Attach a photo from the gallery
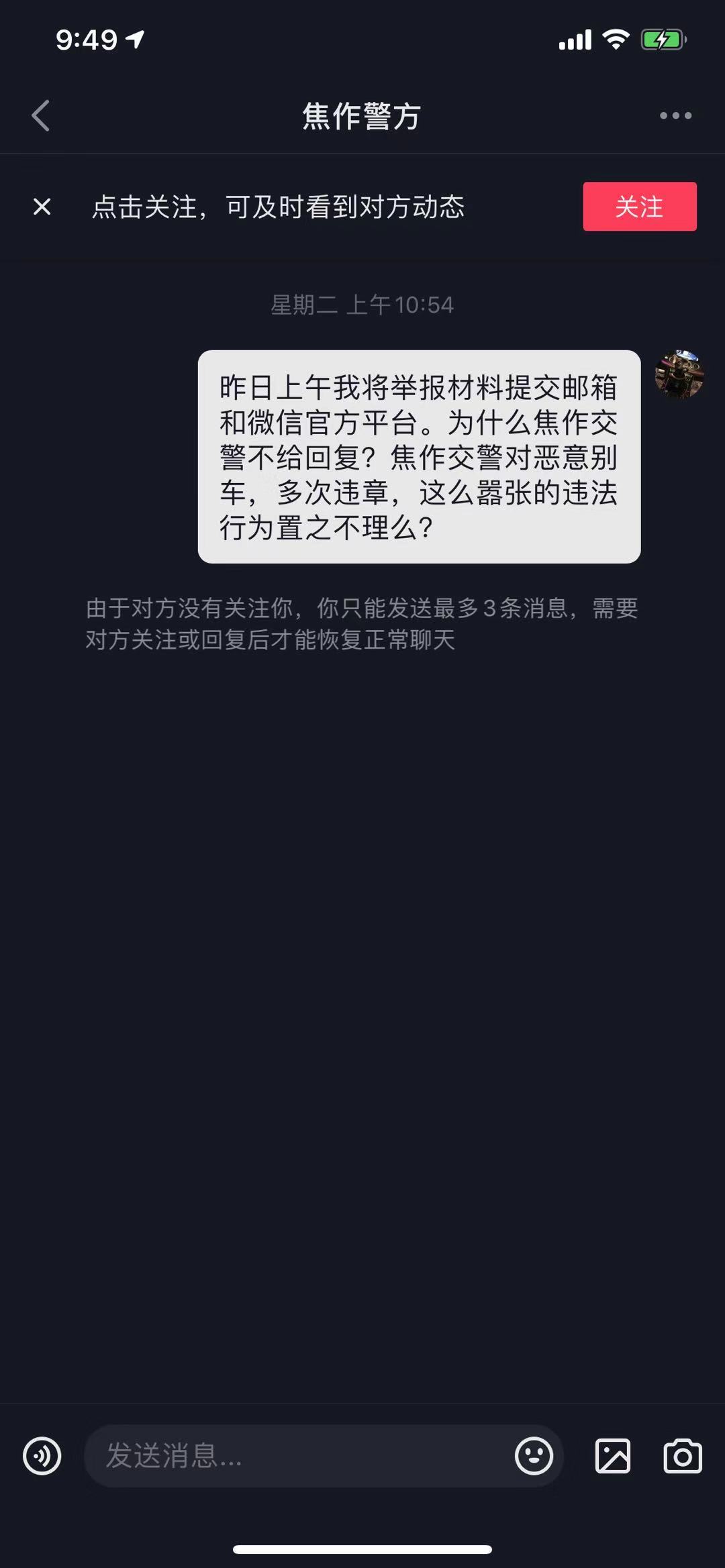Screen dimensions: 725x1568 click(x=612, y=1456)
